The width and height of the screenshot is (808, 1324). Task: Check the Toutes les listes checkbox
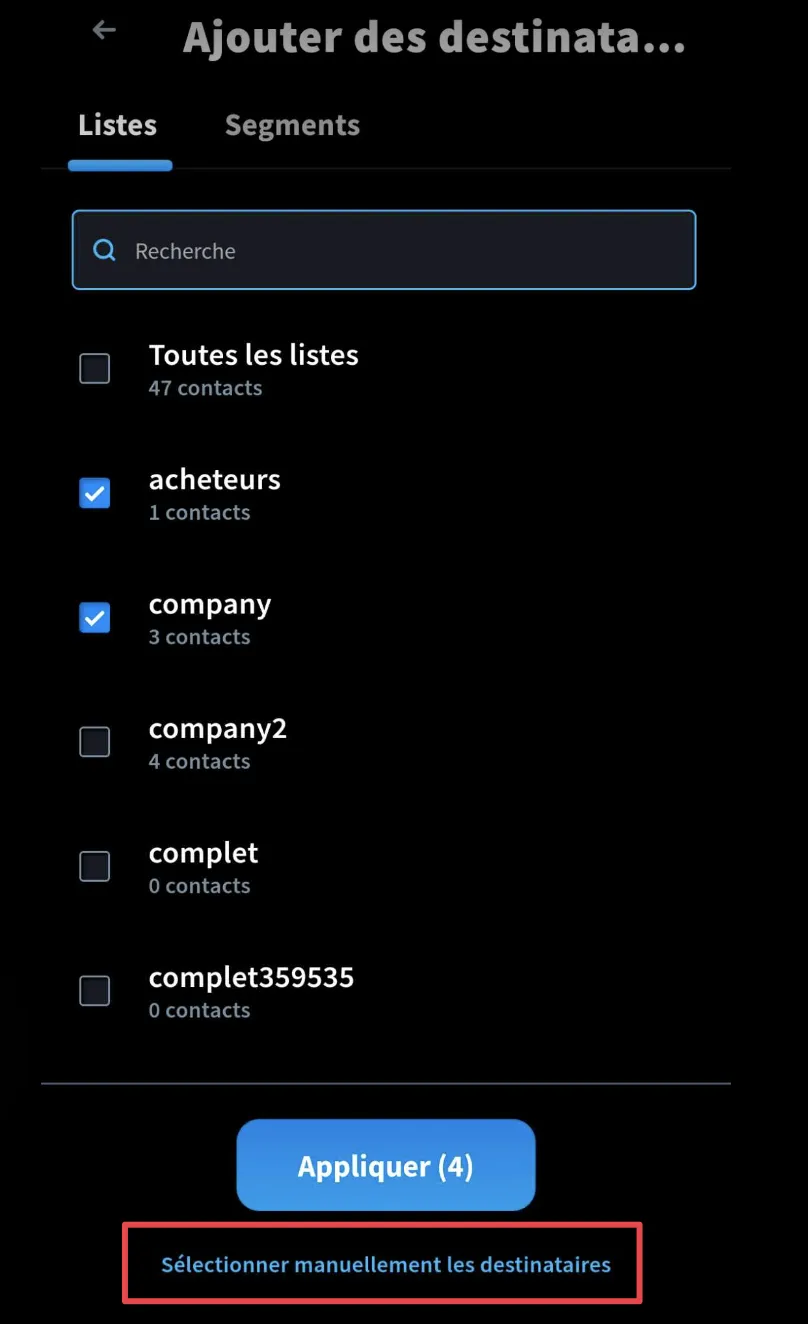pos(95,369)
